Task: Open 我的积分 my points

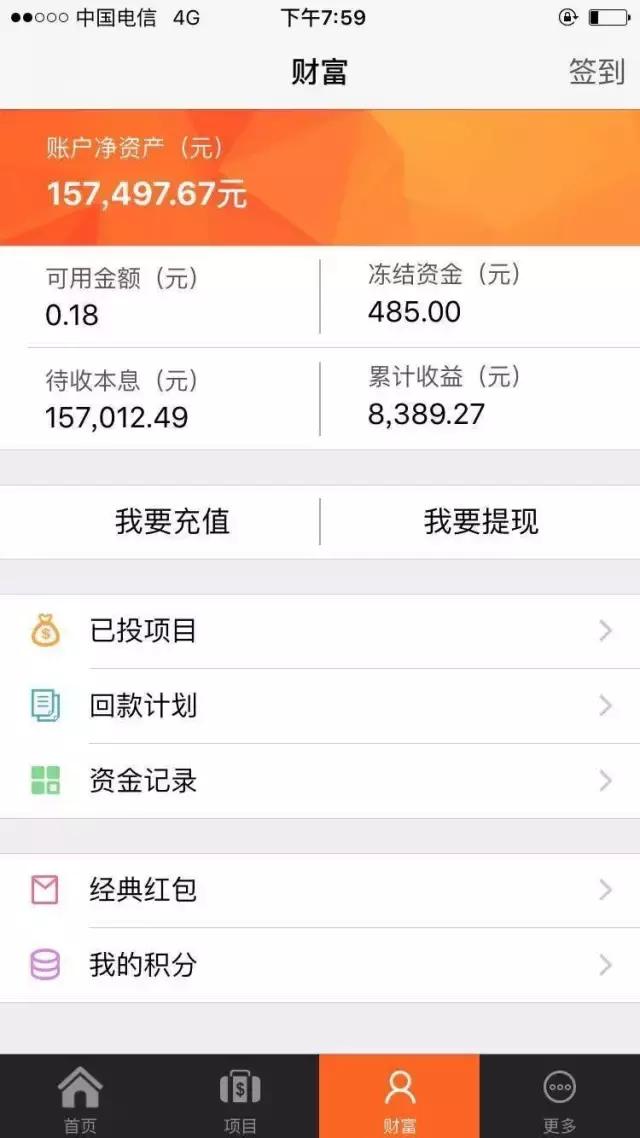Action: pyautogui.click(x=320, y=965)
